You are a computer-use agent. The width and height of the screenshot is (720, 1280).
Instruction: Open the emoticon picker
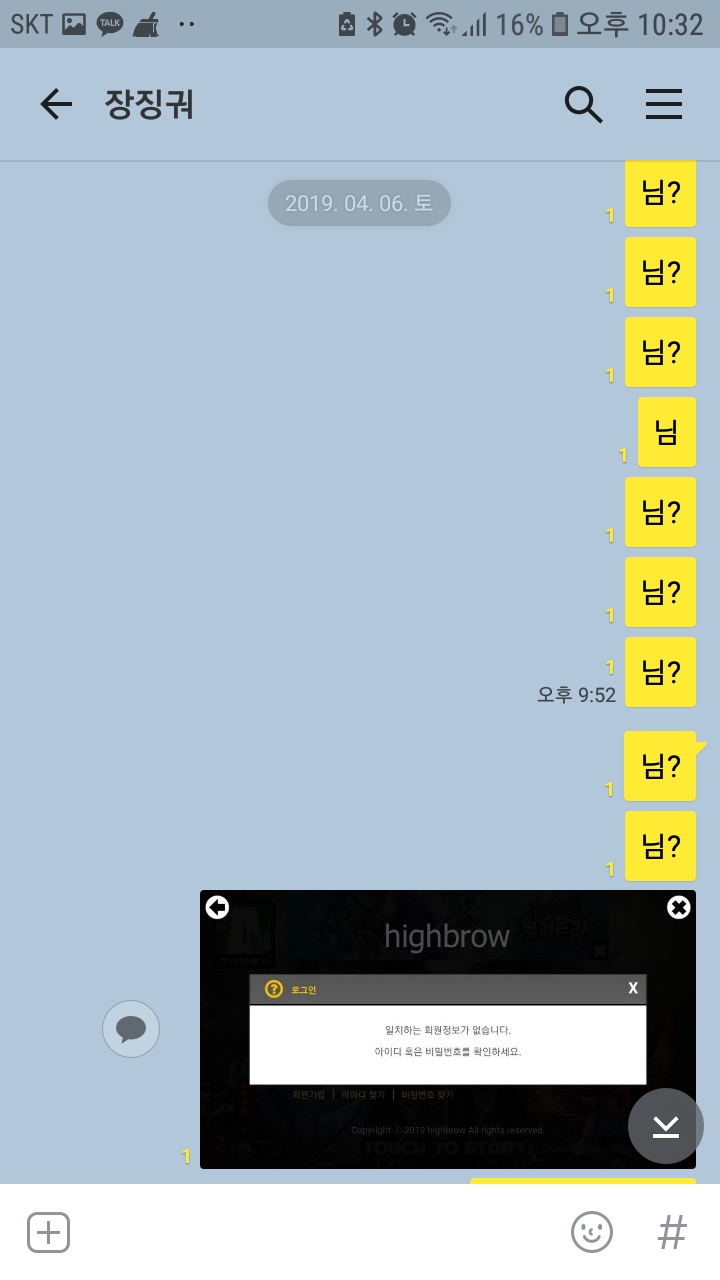(591, 1232)
